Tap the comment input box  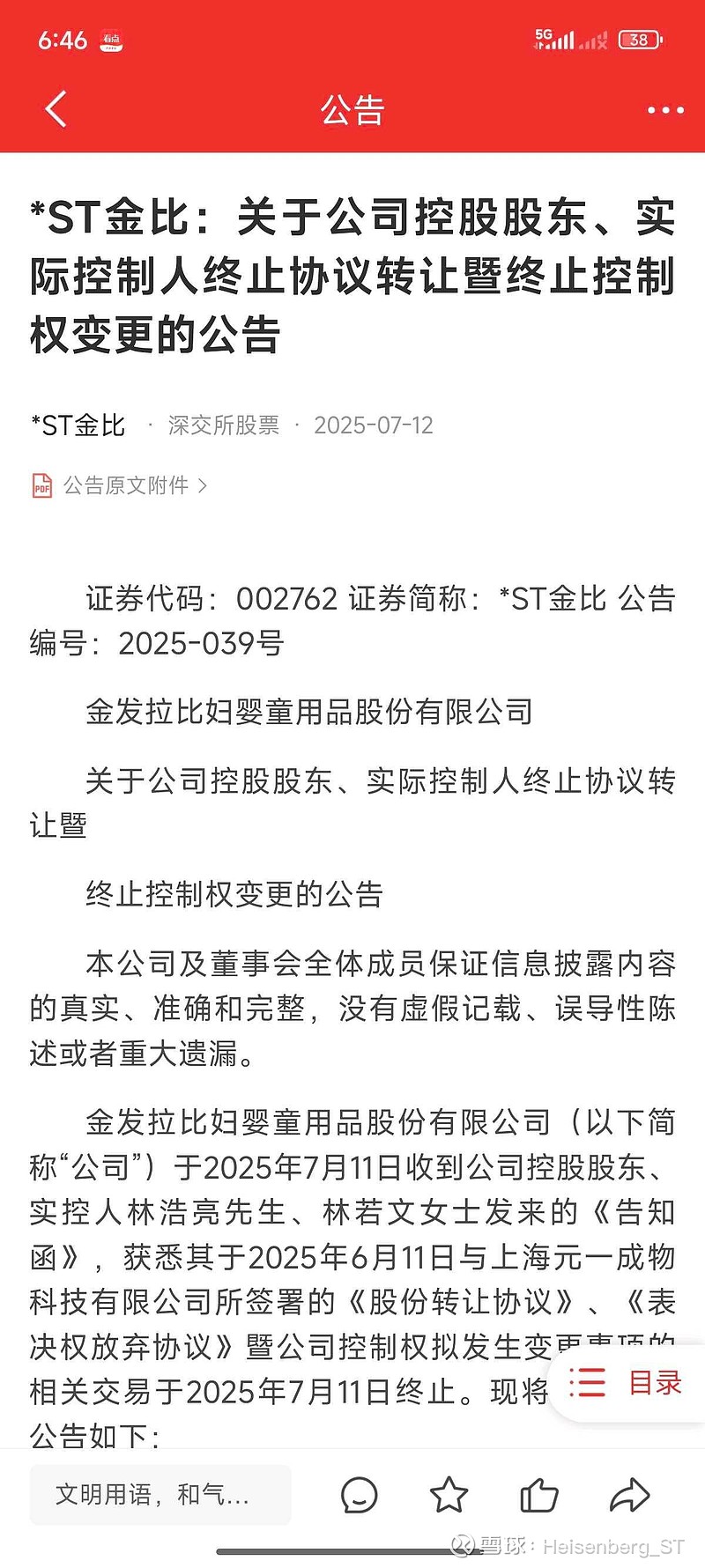point(160,1495)
